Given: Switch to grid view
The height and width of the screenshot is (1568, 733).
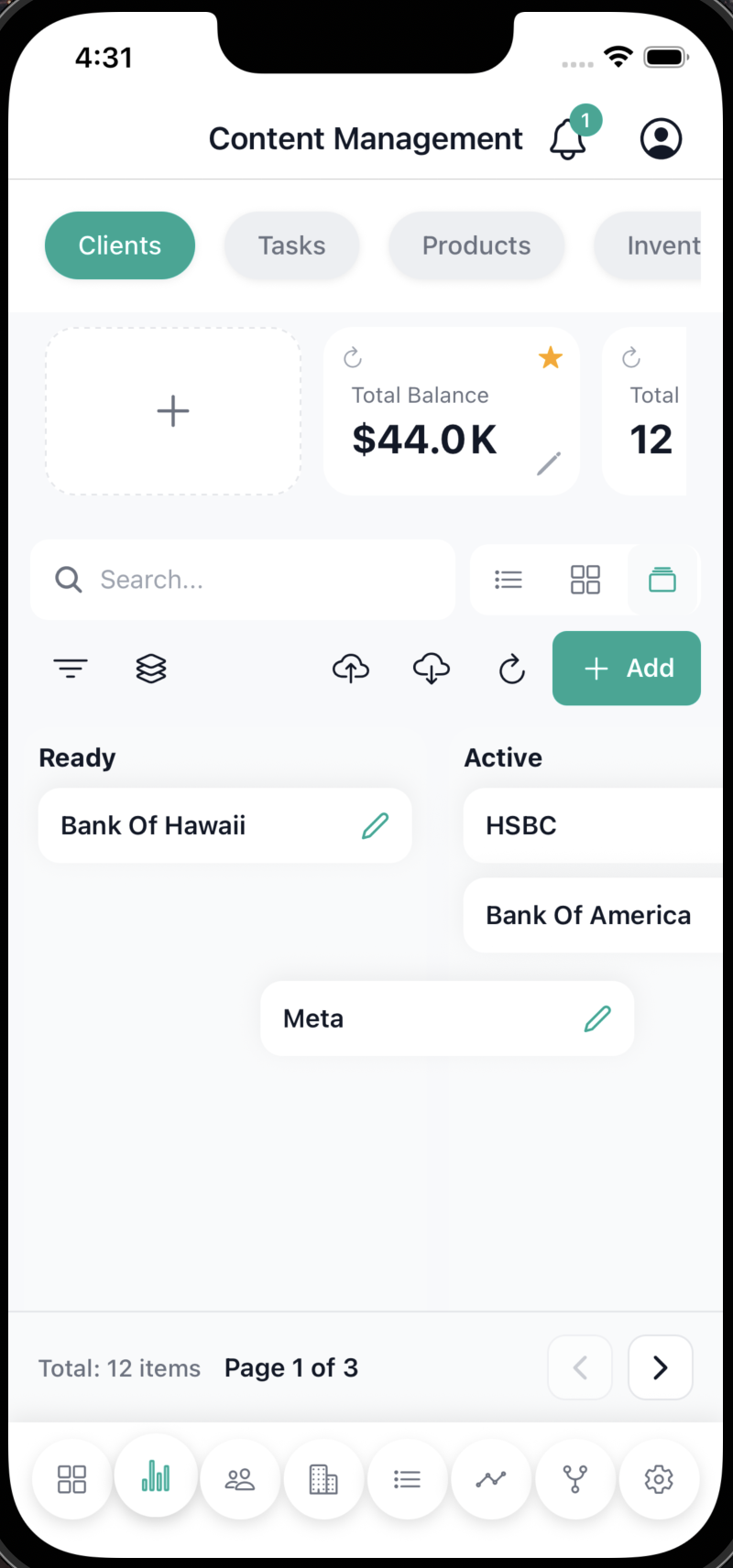Looking at the screenshot, I should 585,580.
